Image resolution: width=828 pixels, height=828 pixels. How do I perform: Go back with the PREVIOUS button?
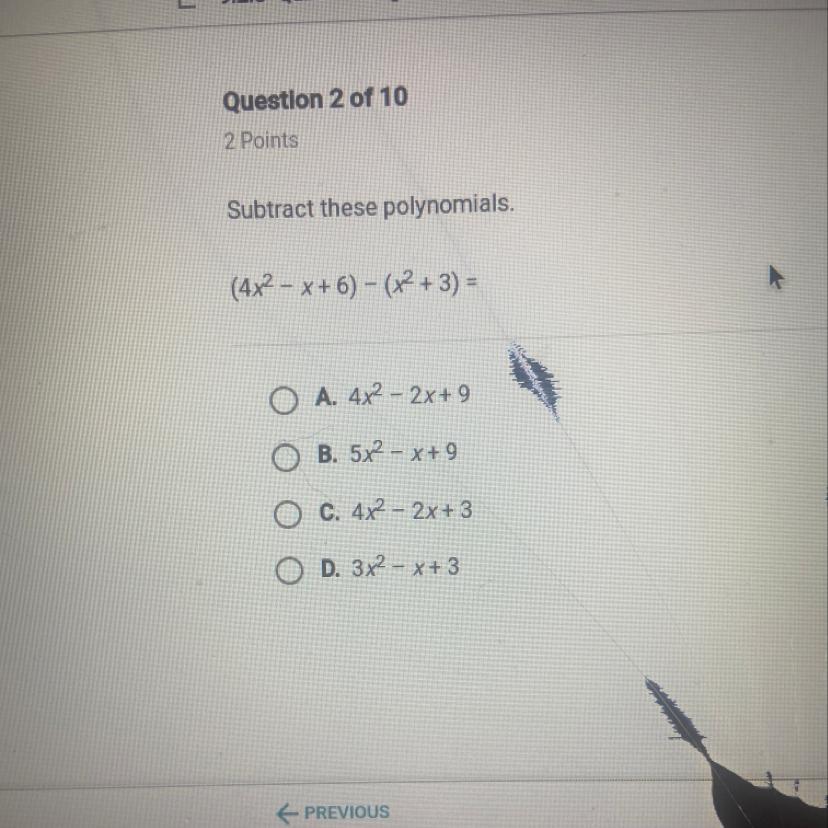pos(334,812)
